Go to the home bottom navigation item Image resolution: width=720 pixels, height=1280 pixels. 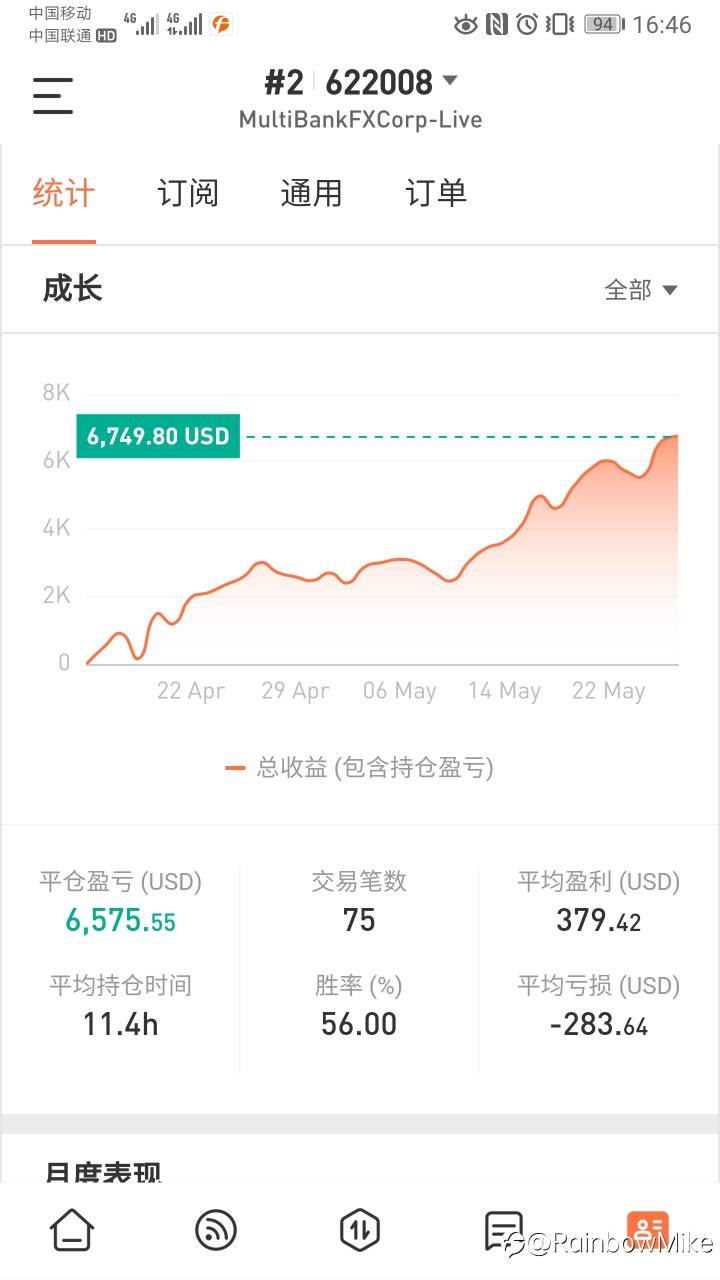click(x=72, y=1230)
